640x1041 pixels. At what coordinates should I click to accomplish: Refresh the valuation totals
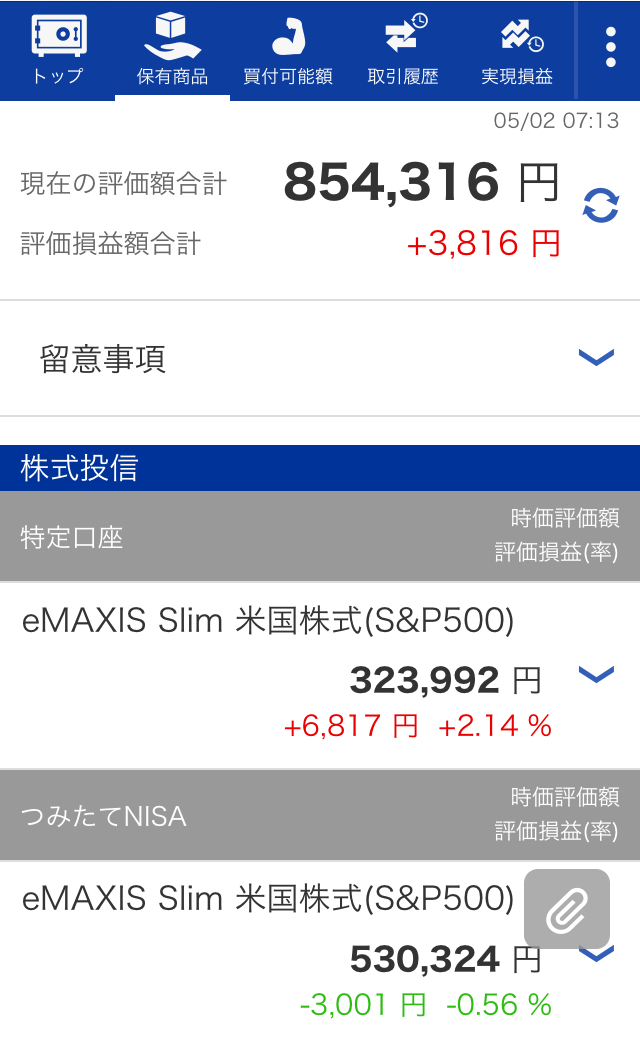tap(601, 206)
